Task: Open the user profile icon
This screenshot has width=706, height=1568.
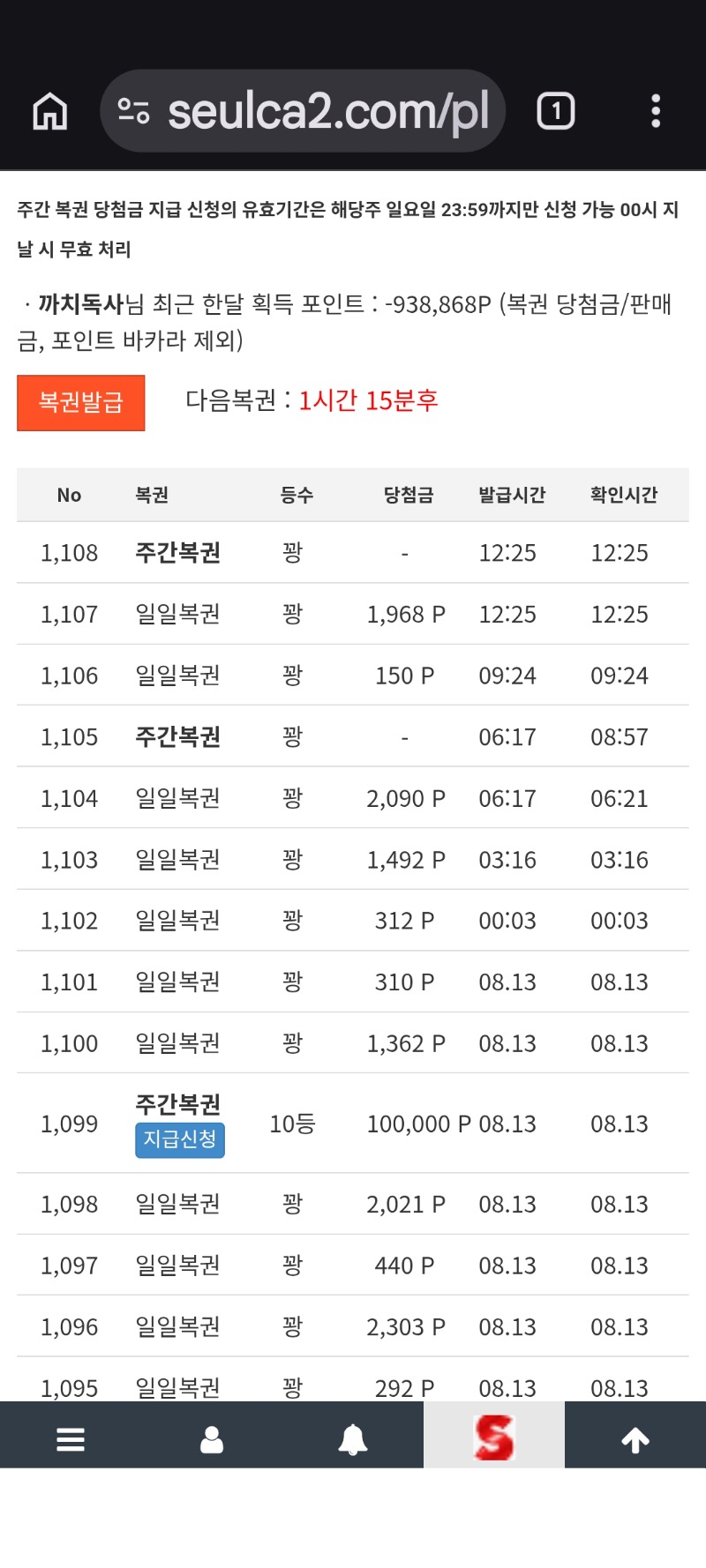Action: 212,1439
